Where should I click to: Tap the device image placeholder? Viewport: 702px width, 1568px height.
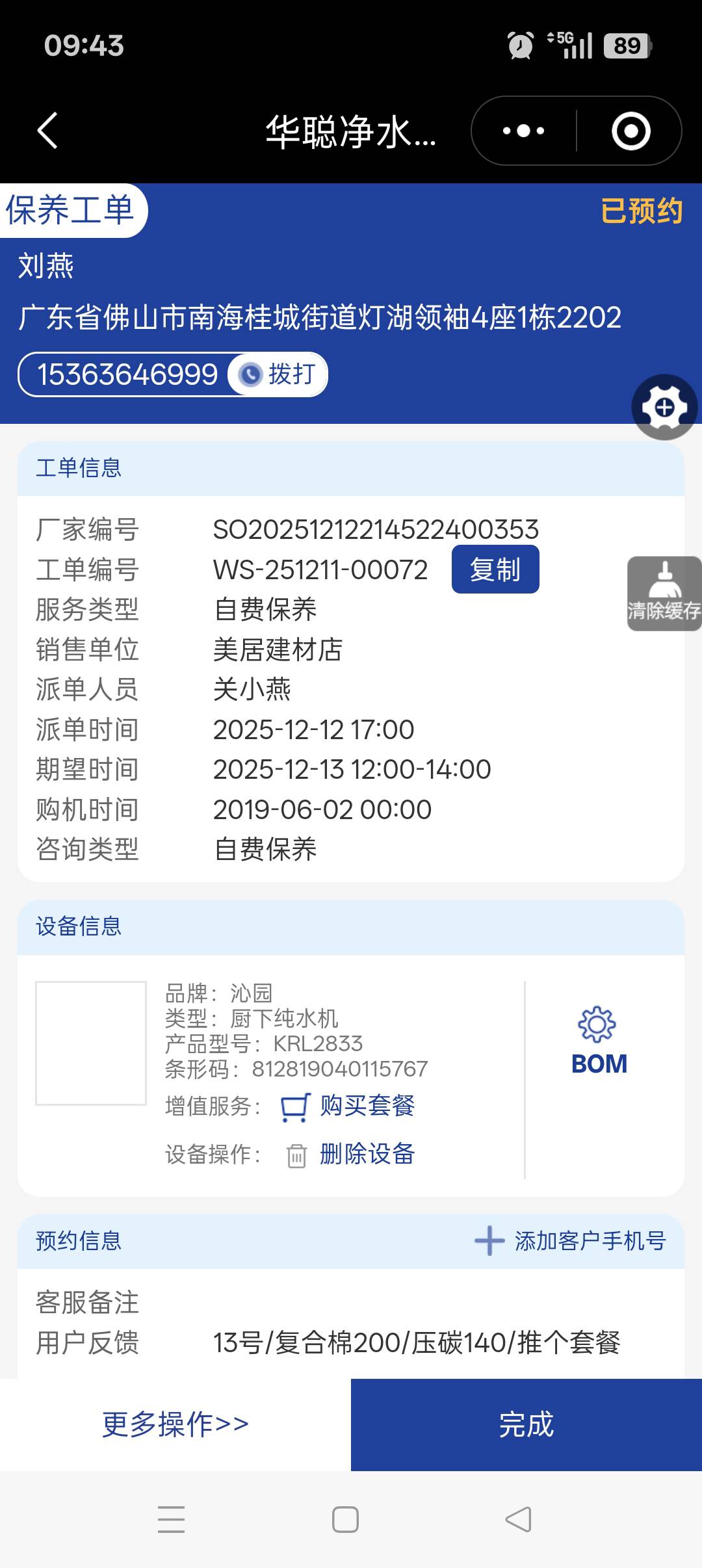point(91,1043)
